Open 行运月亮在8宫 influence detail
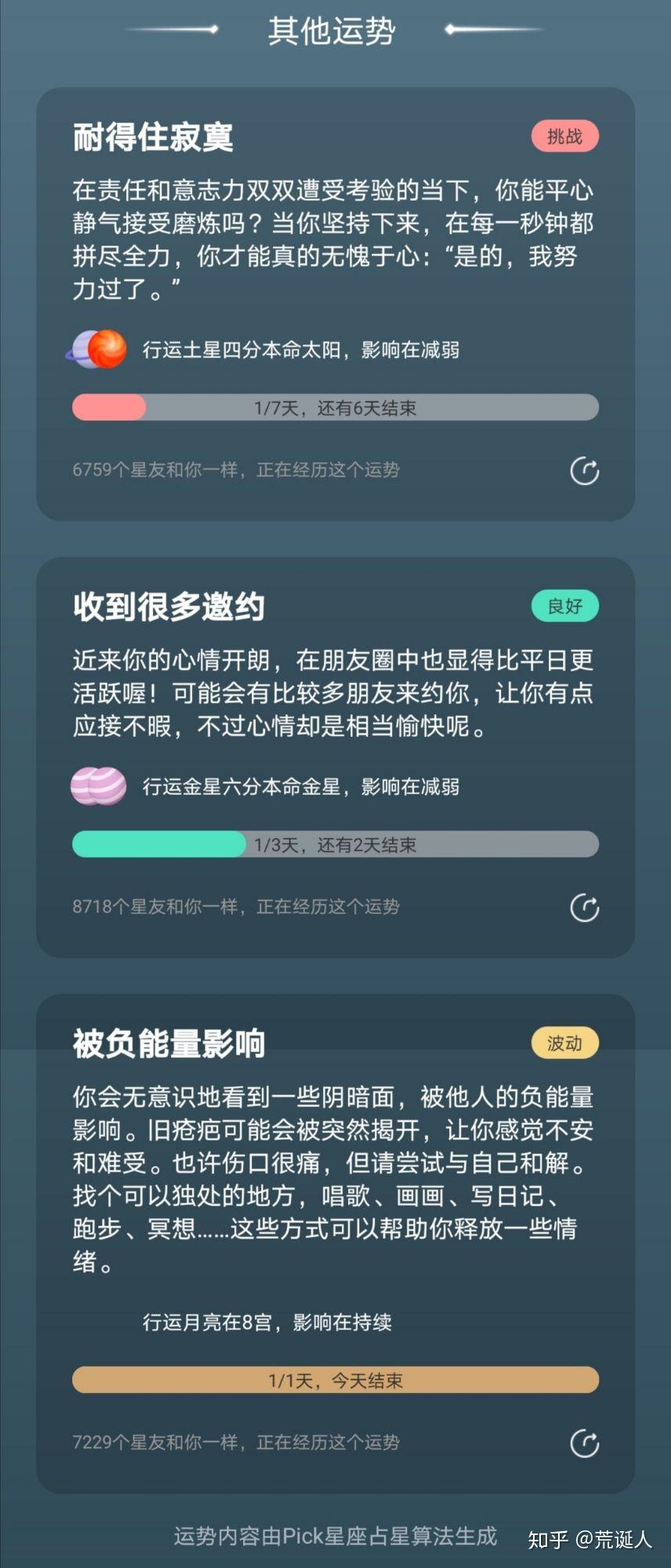This screenshot has width=671, height=1568. pos(267,1323)
